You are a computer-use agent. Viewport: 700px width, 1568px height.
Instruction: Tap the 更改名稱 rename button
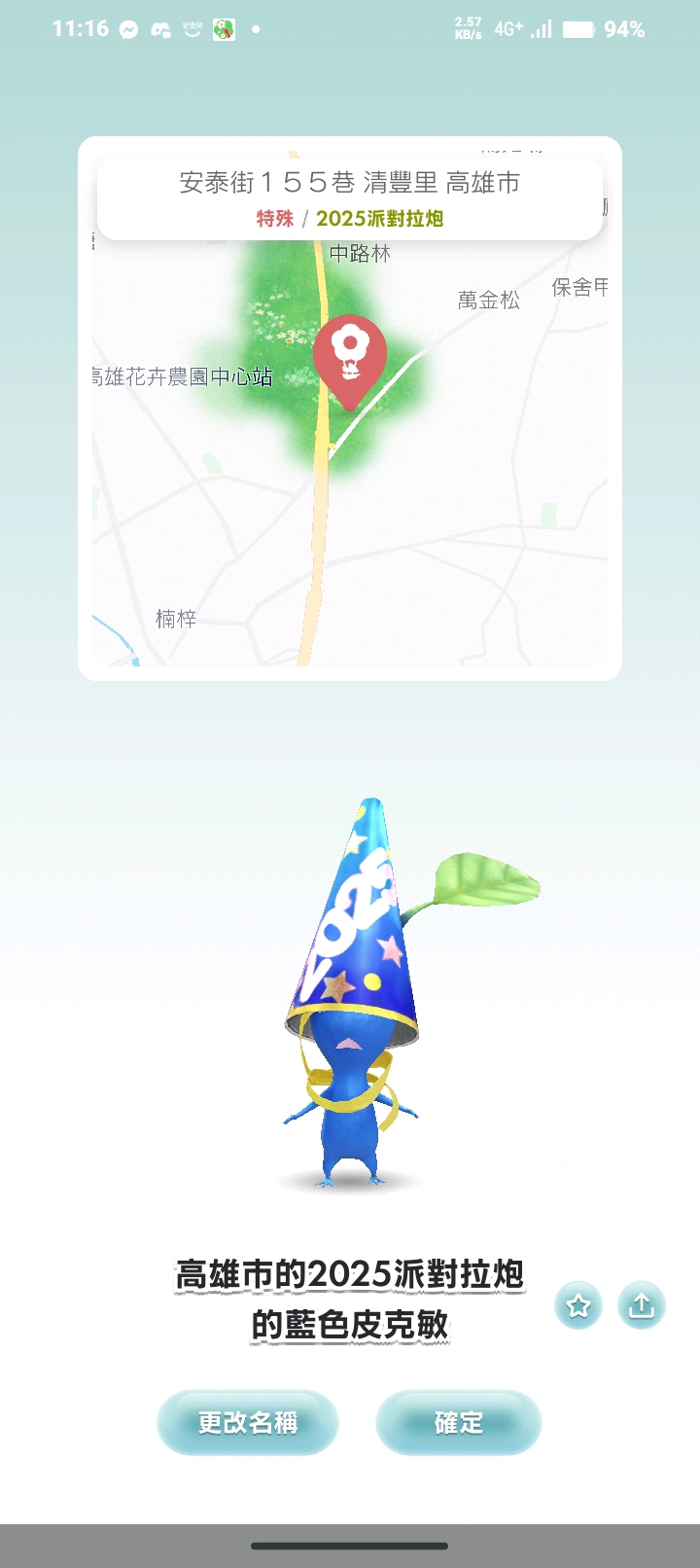coord(248,1423)
